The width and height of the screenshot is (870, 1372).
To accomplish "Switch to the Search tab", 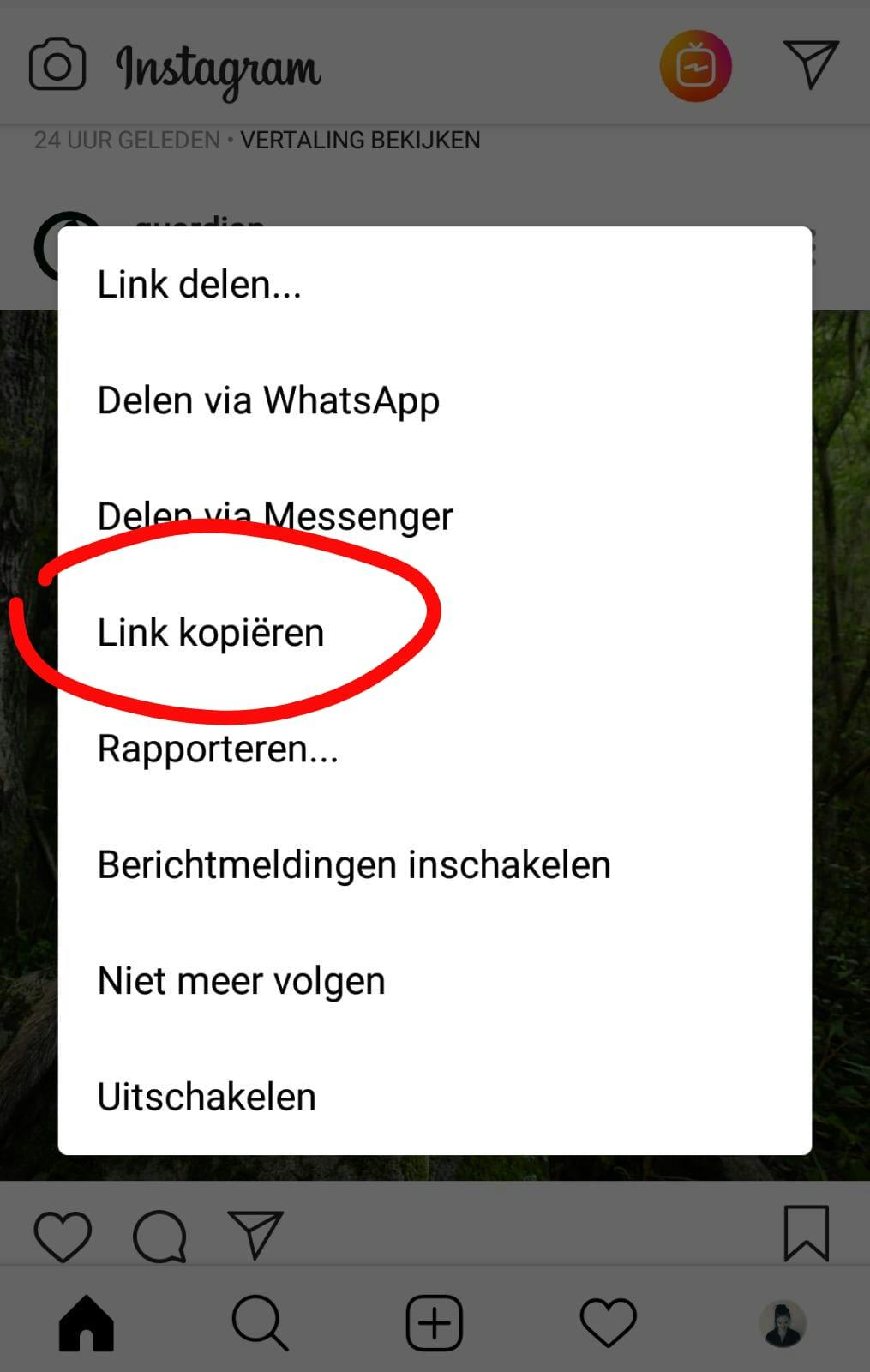I will (x=260, y=1323).
